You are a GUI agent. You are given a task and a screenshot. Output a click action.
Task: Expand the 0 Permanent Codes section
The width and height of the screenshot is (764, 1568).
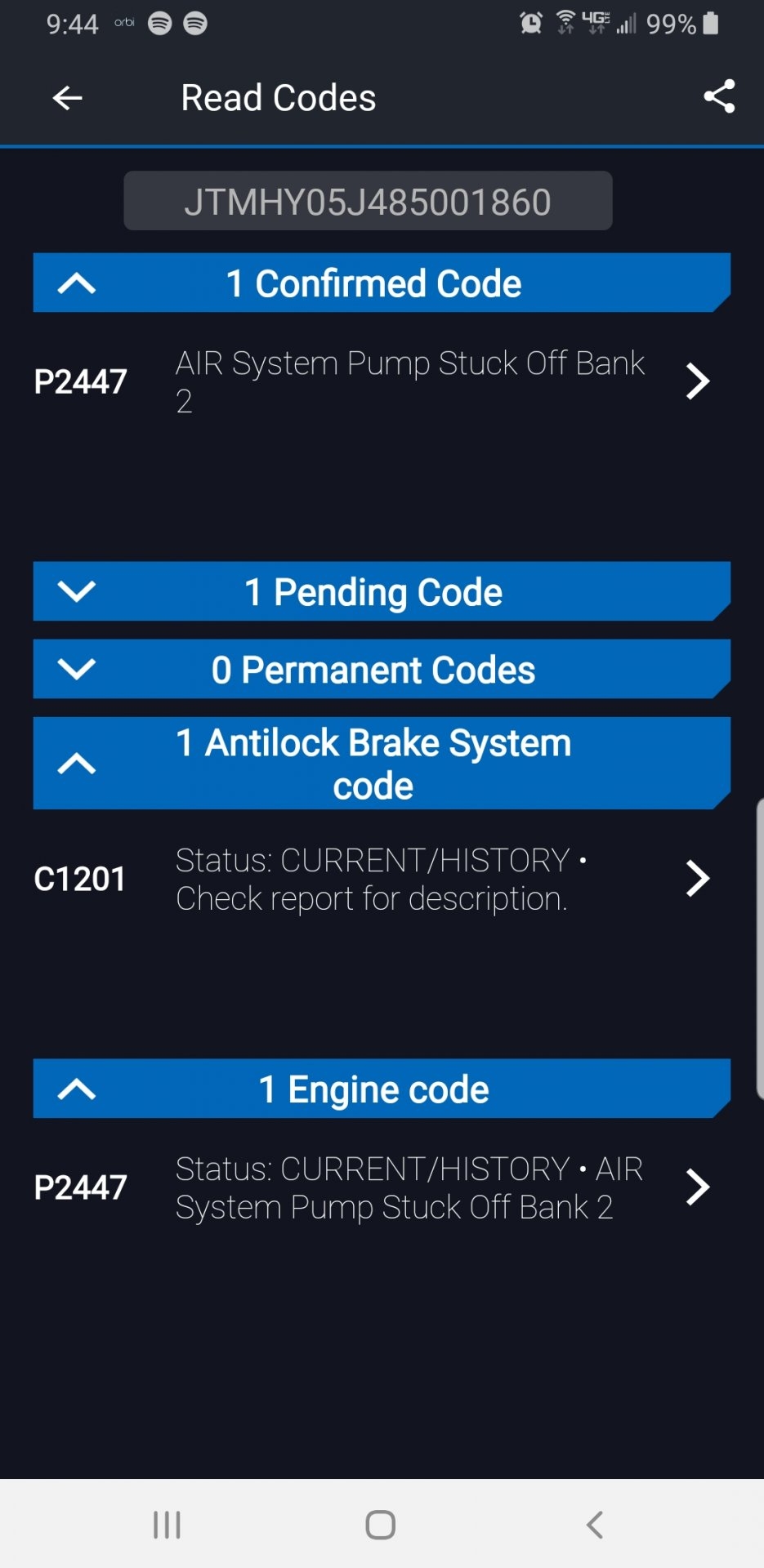click(x=382, y=669)
